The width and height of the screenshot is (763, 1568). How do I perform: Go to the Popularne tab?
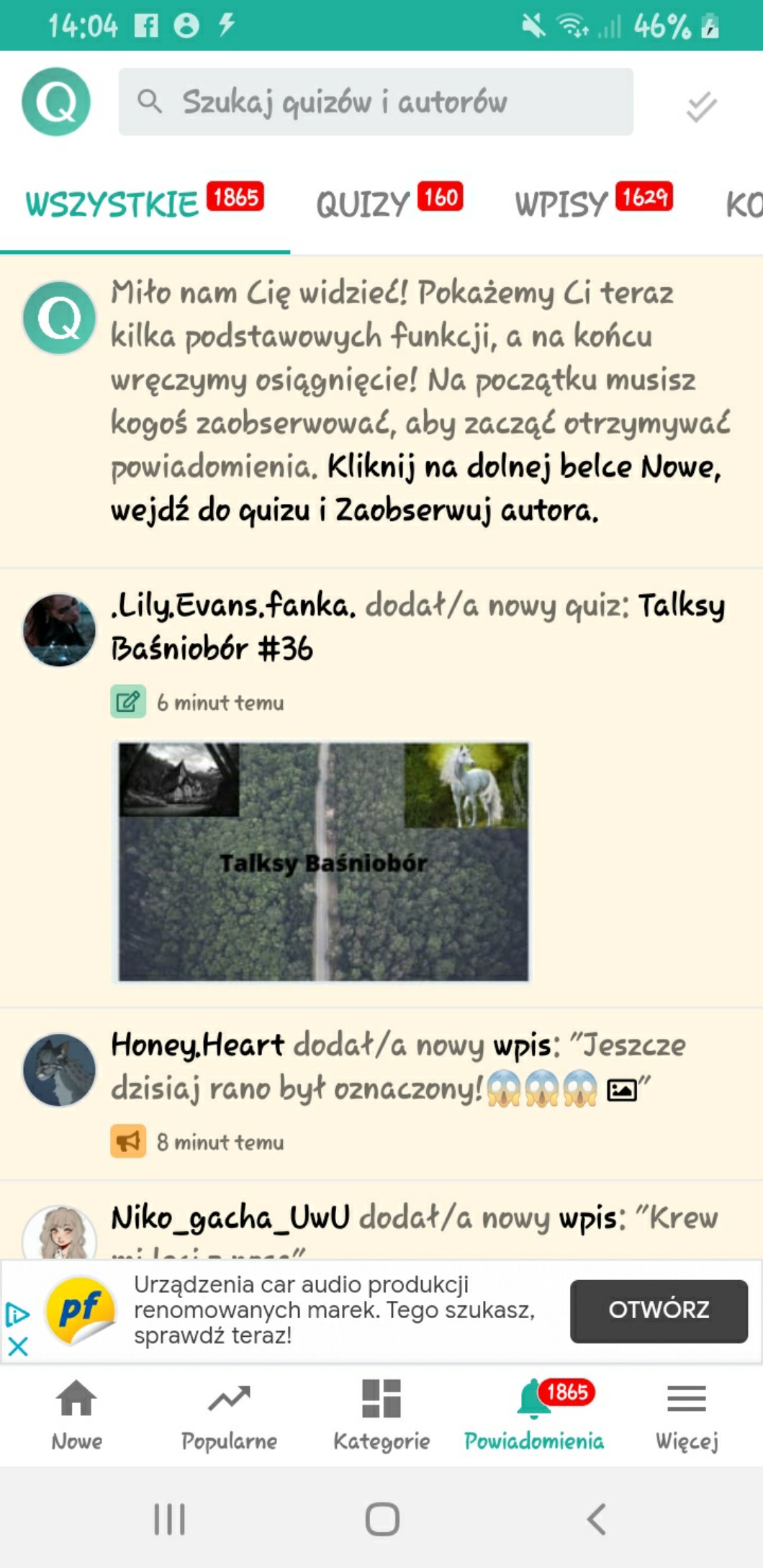229,1414
